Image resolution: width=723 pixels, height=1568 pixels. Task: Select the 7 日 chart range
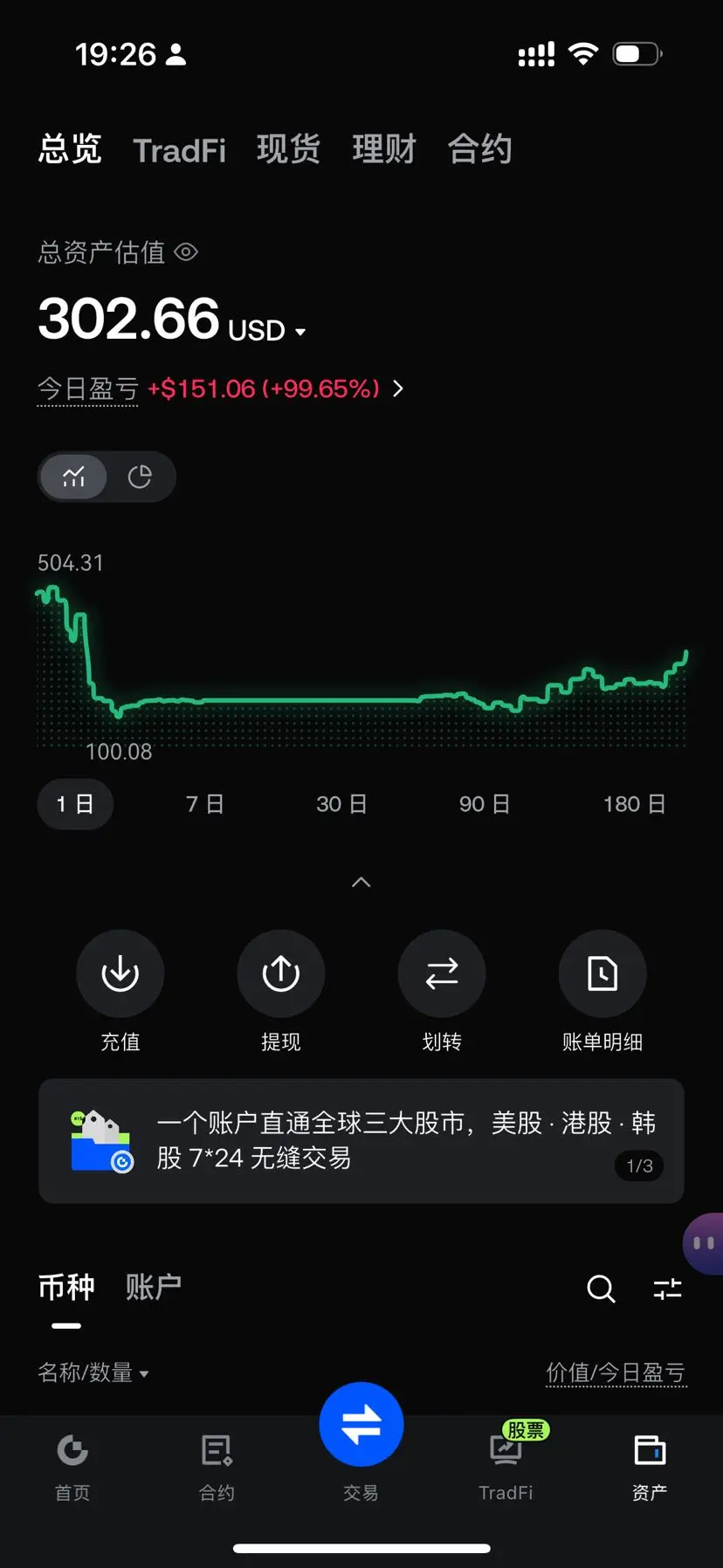[x=205, y=804]
